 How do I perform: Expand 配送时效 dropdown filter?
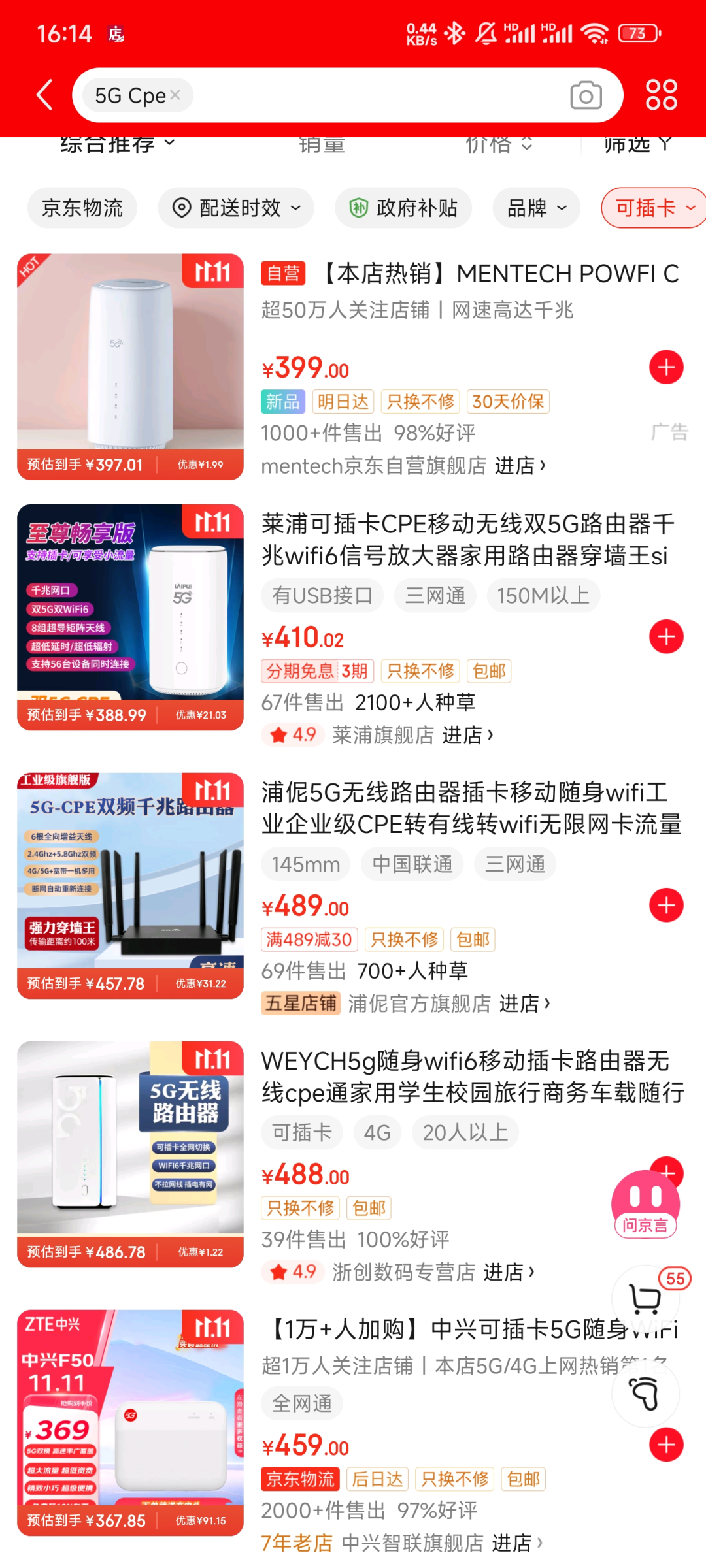point(236,208)
